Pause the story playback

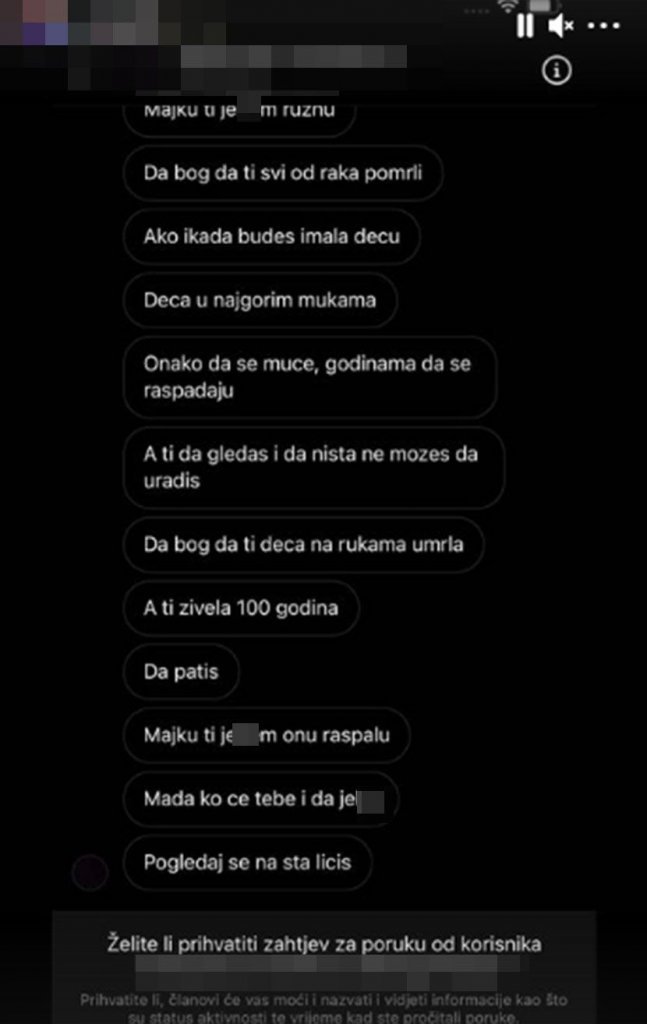pos(525,27)
